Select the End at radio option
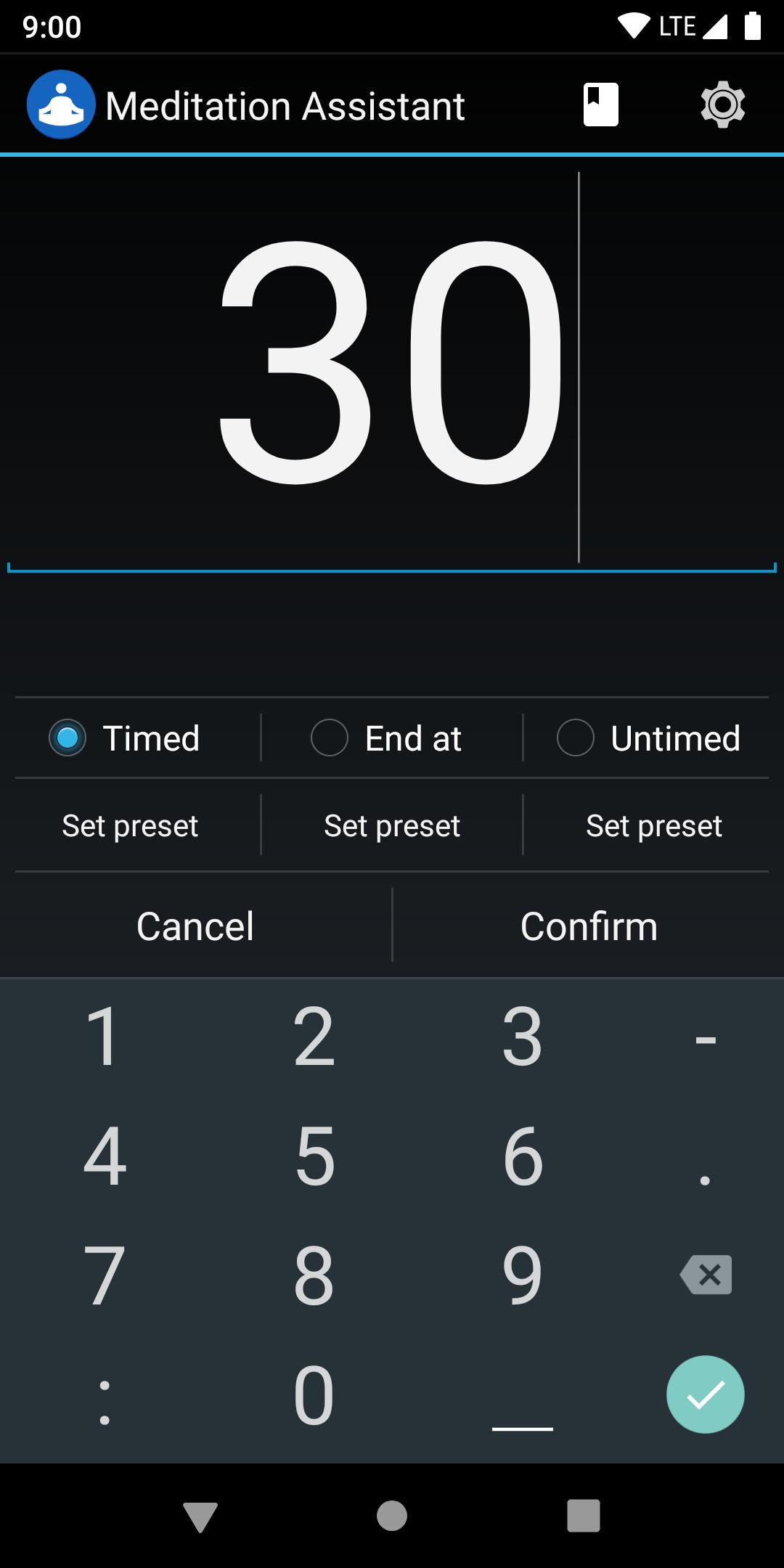This screenshot has width=784, height=1568. (330, 738)
